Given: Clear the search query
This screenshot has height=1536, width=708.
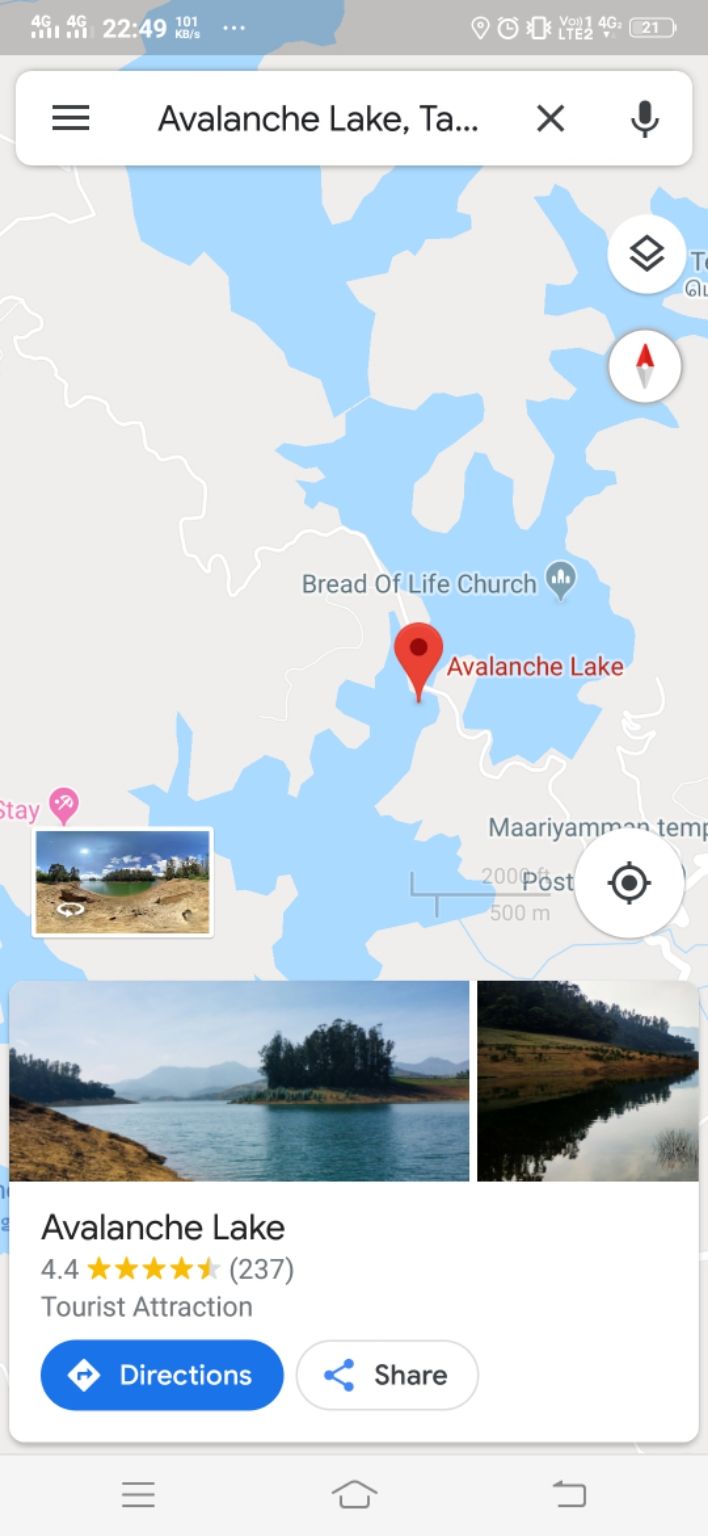Looking at the screenshot, I should click(x=550, y=119).
